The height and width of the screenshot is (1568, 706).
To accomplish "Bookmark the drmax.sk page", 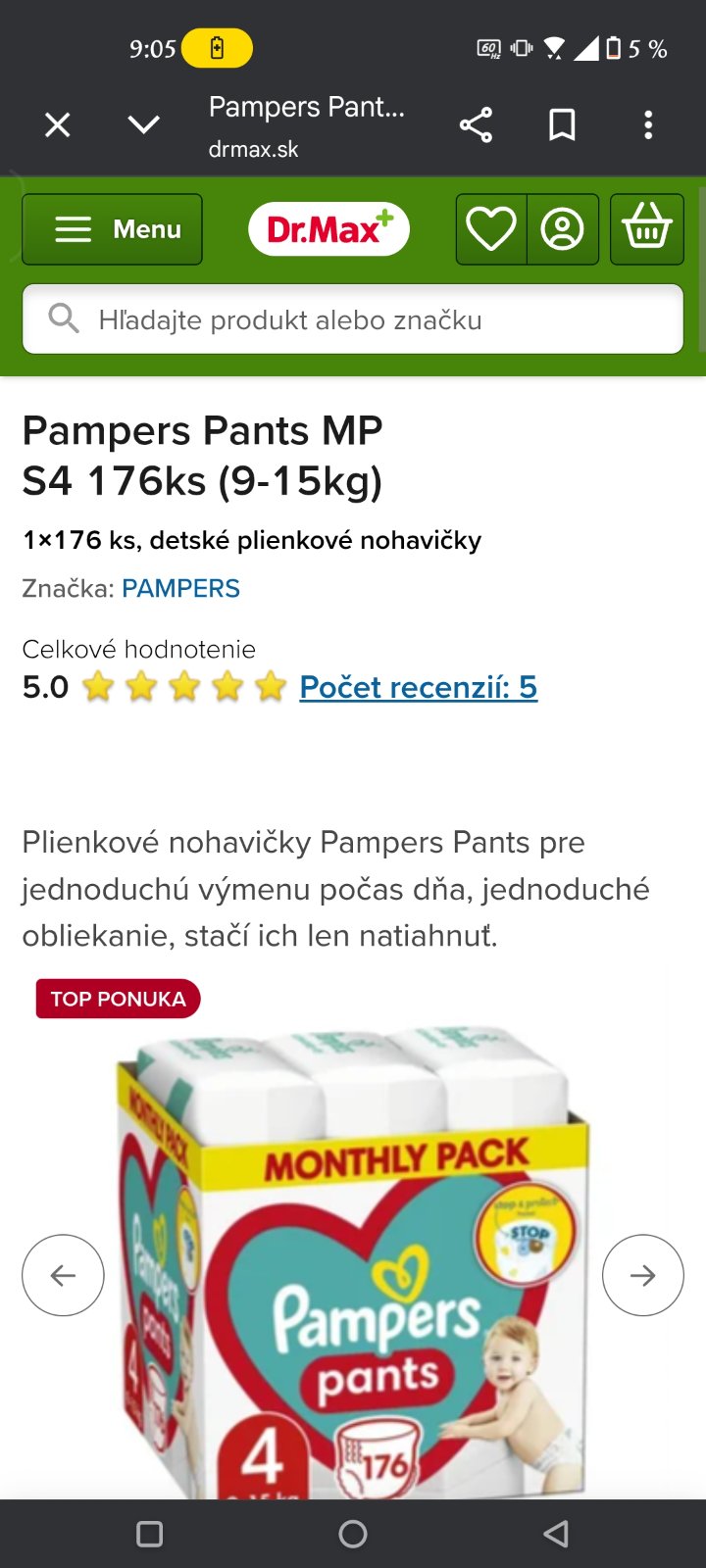I will (x=562, y=125).
